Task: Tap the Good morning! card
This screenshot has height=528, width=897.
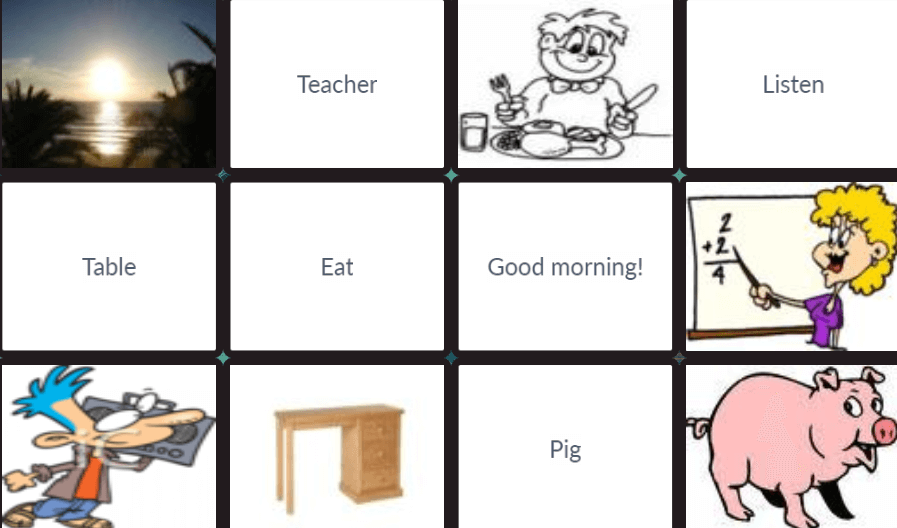Action: (565, 267)
